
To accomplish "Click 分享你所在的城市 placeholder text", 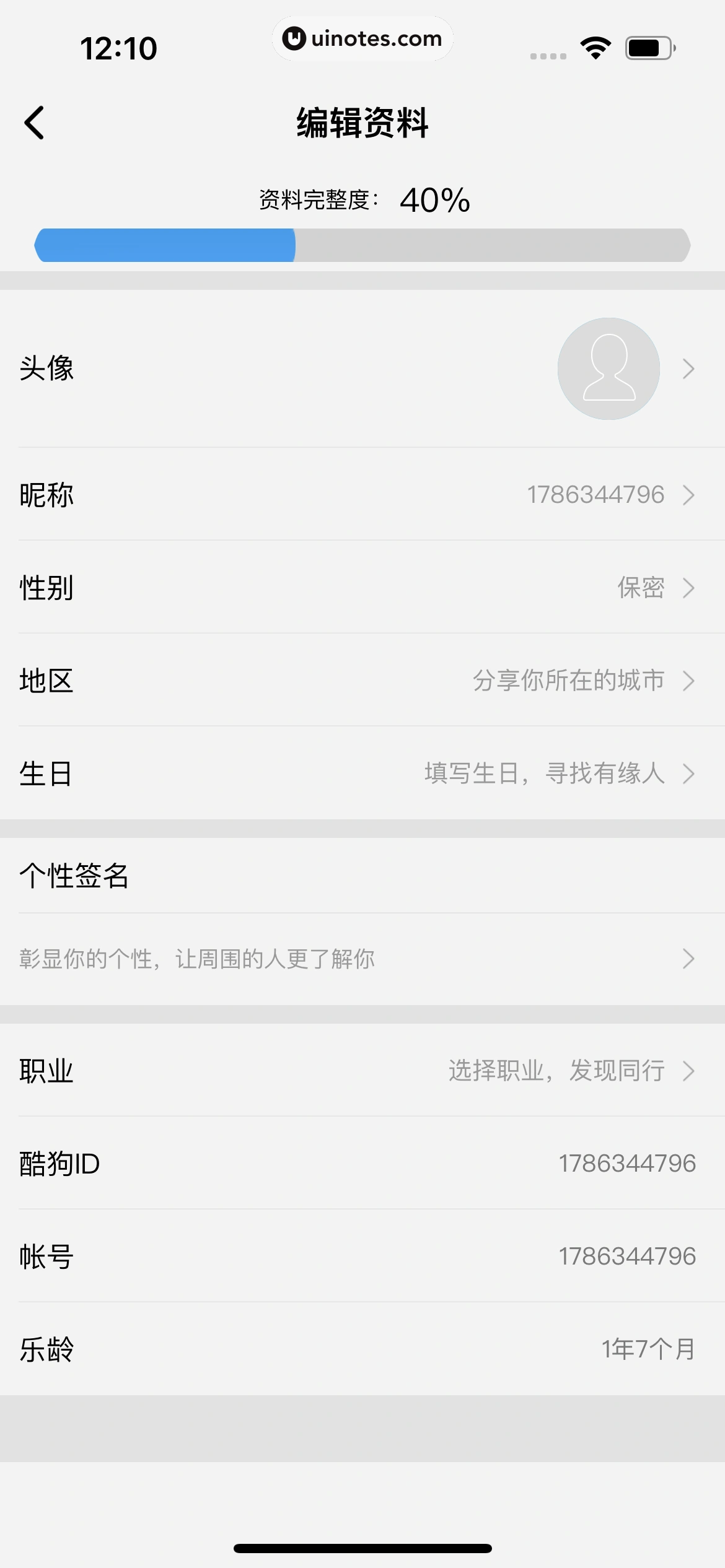I will coord(568,681).
